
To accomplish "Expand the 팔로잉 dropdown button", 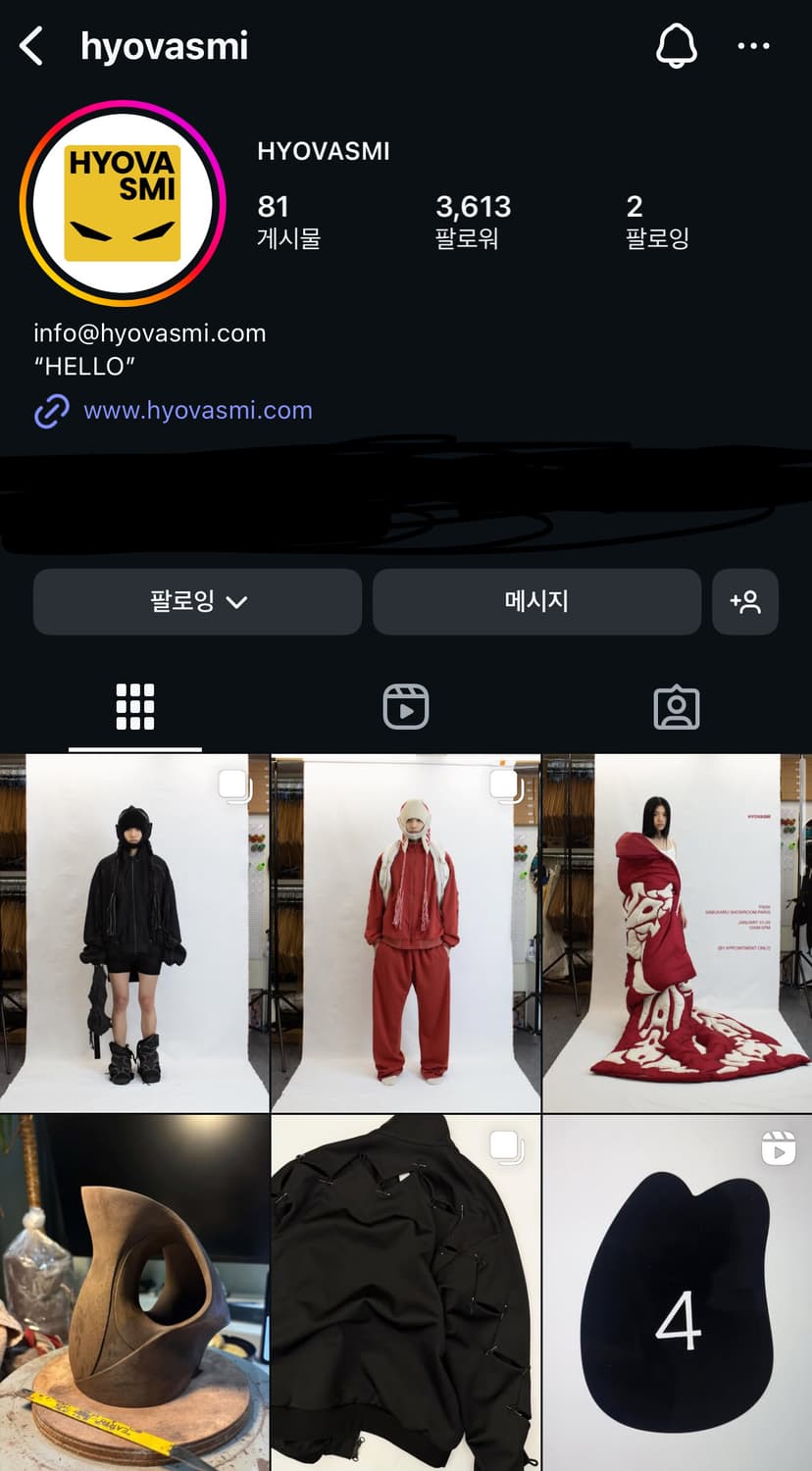I will (196, 602).
